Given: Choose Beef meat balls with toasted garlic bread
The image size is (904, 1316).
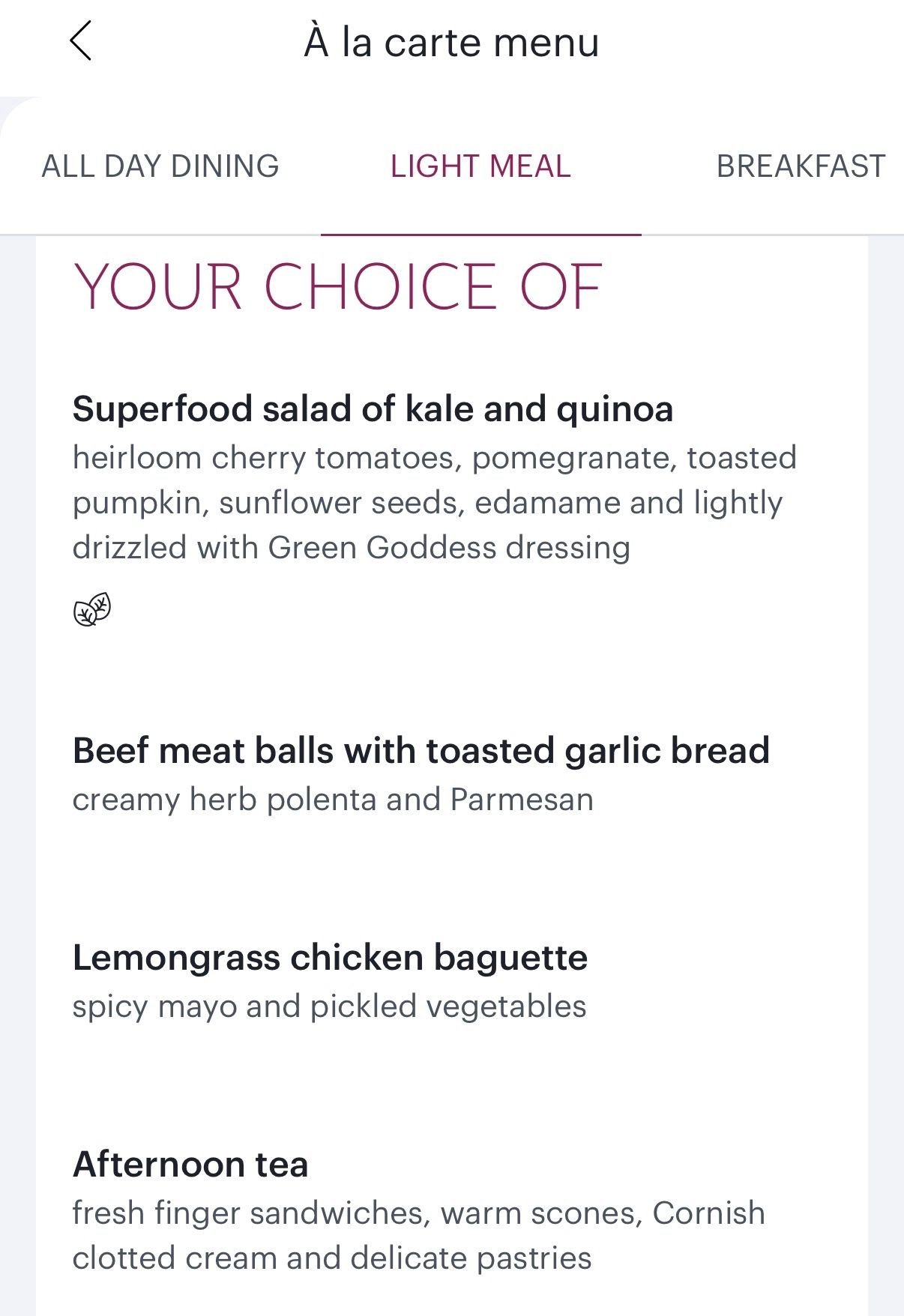Looking at the screenshot, I should click(x=421, y=750).
